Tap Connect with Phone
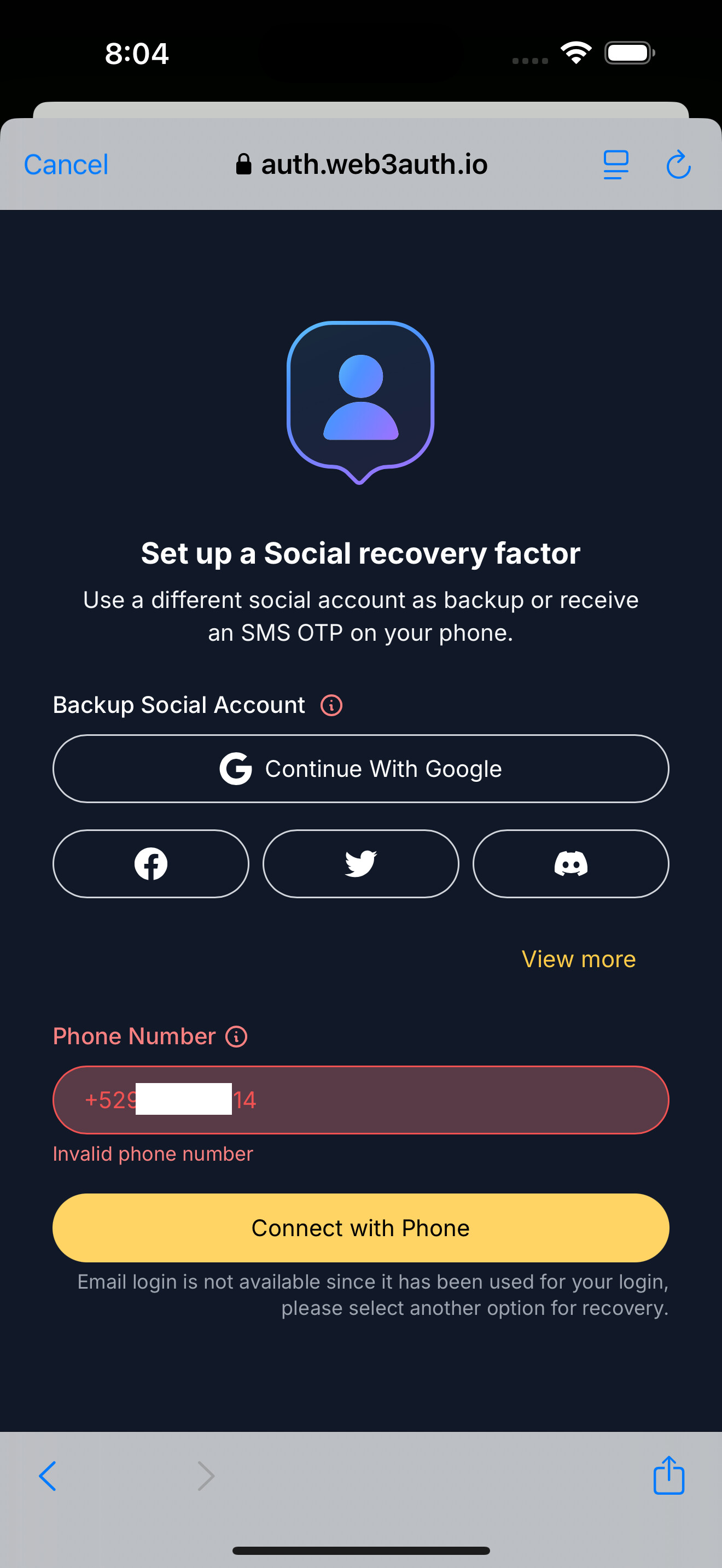The image size is (722, 1568). [x=360, y=1227]
